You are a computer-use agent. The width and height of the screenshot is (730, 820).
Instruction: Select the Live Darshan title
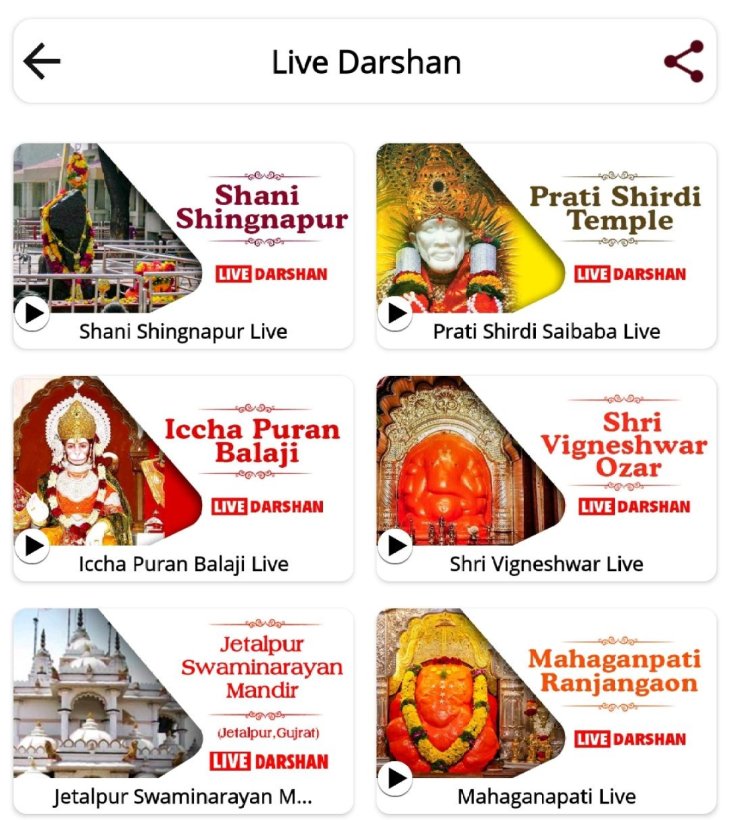click(364, 62)
